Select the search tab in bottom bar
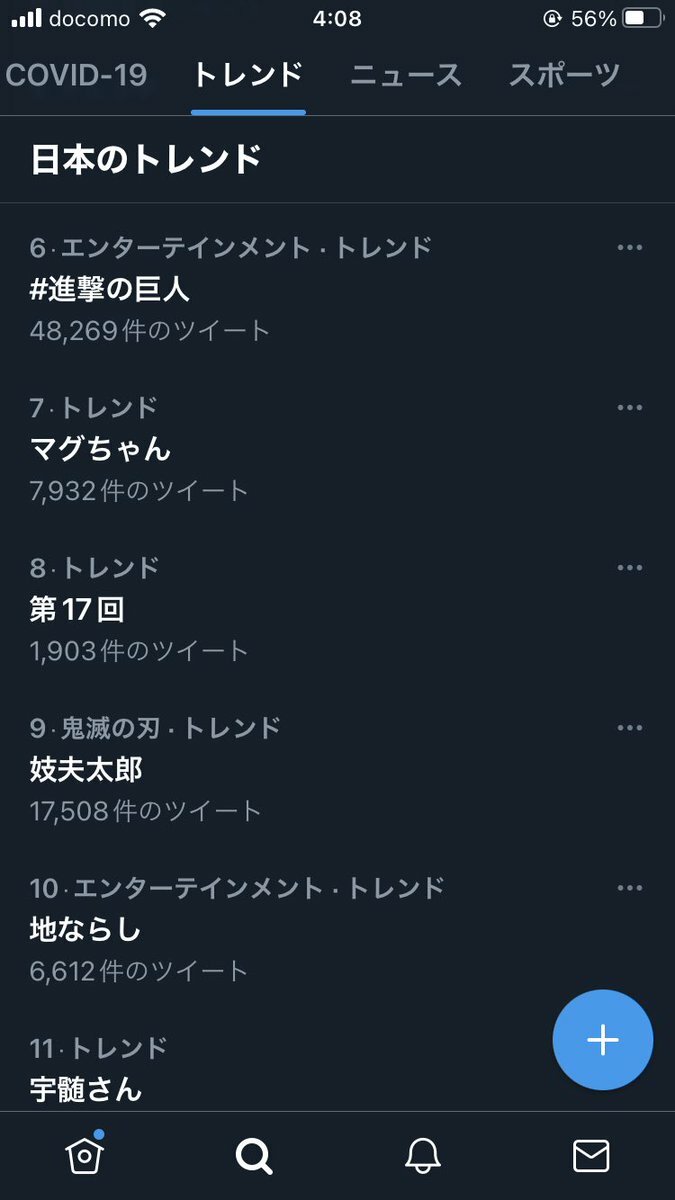The image size is (675, 1200). coord(253,1156)
